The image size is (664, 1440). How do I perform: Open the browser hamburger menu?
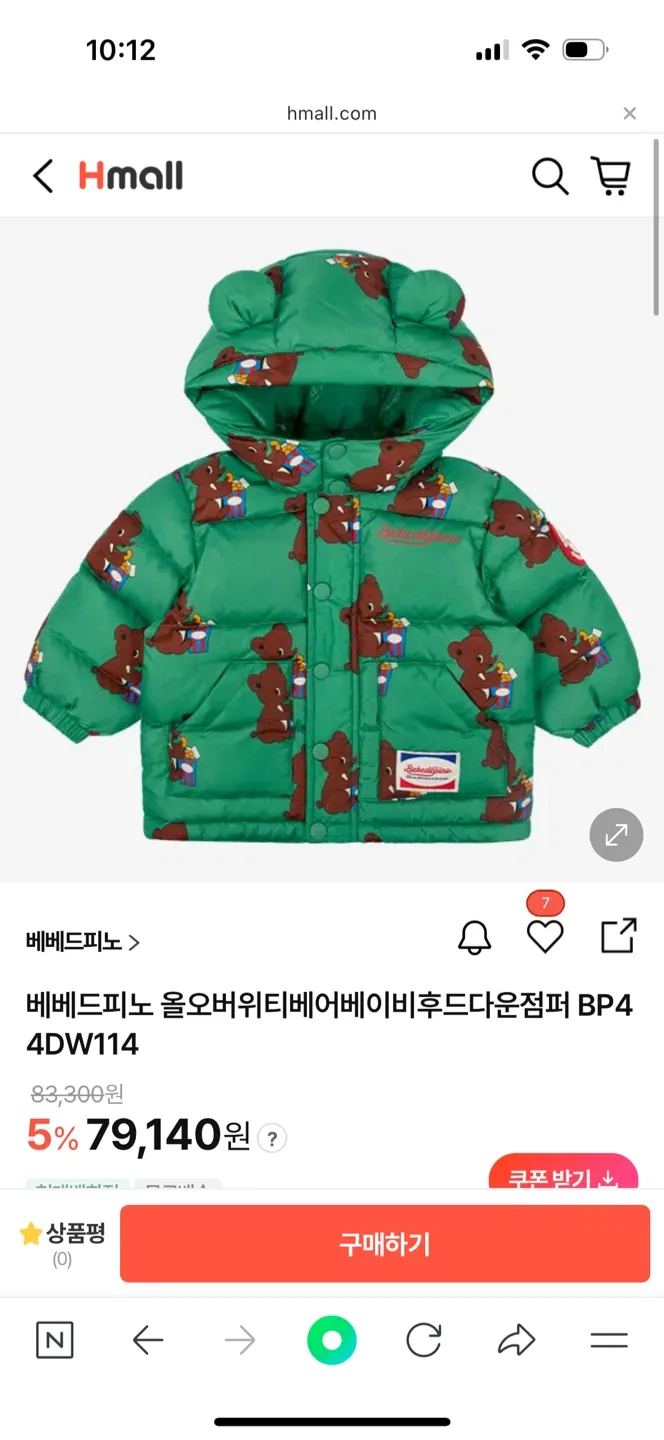608,1340
